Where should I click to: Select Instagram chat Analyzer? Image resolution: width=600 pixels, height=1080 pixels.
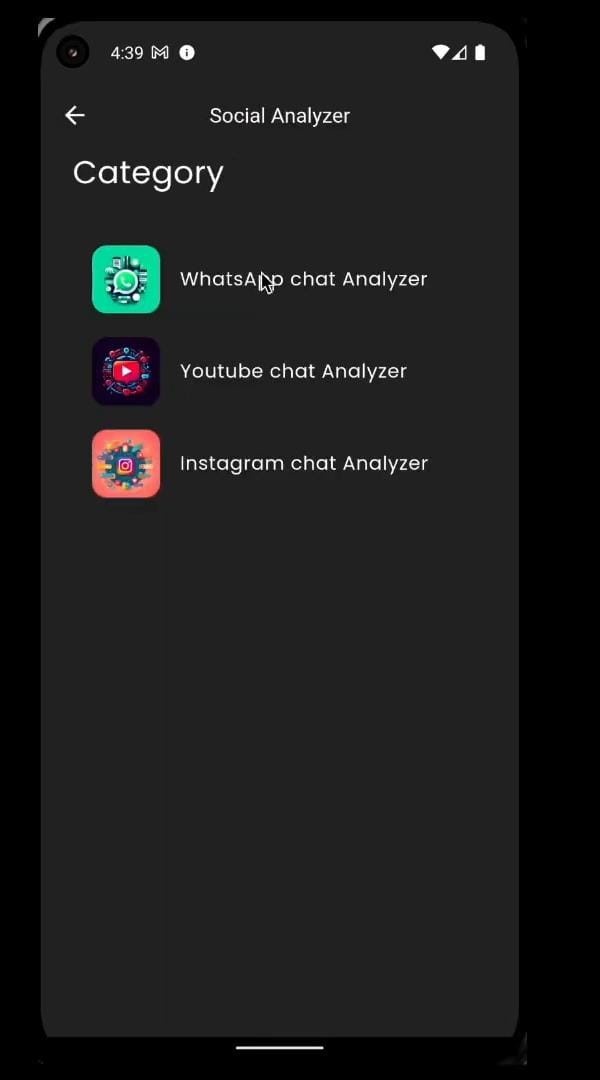pyautogui.click(x=302, y=463)
